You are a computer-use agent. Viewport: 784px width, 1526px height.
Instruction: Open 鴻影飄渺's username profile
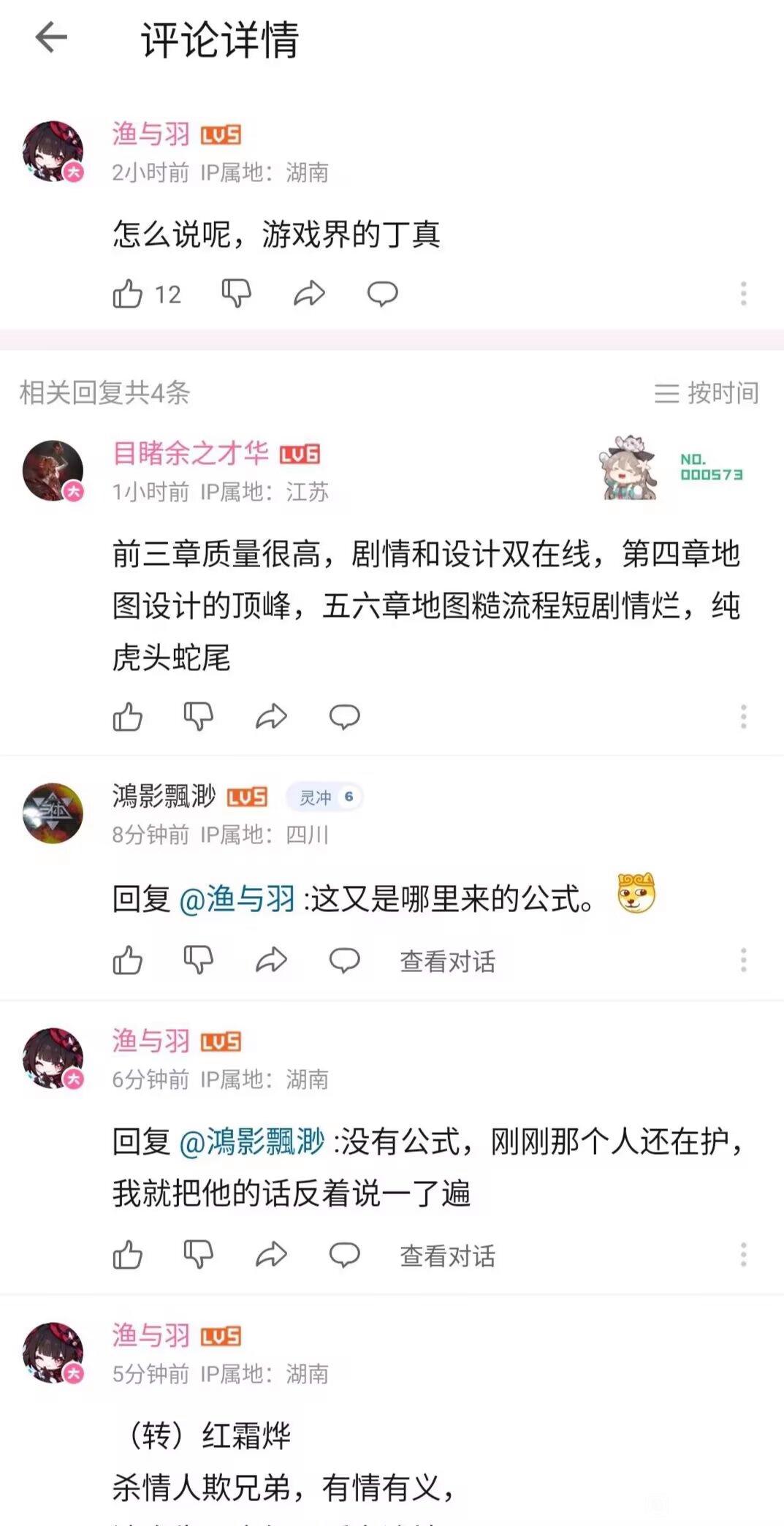click(x=164, y=796)
